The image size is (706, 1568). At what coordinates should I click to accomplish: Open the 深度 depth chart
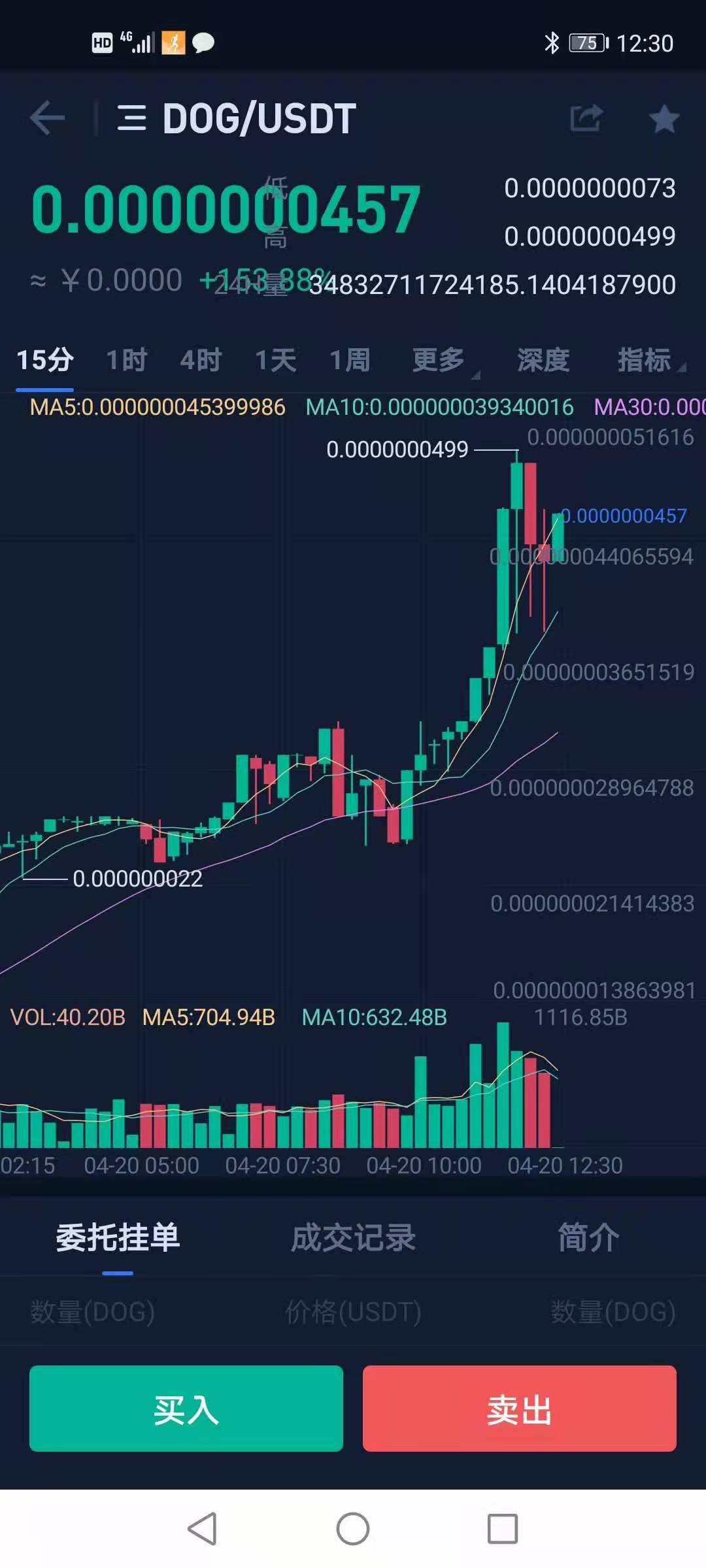click(543, 360)
